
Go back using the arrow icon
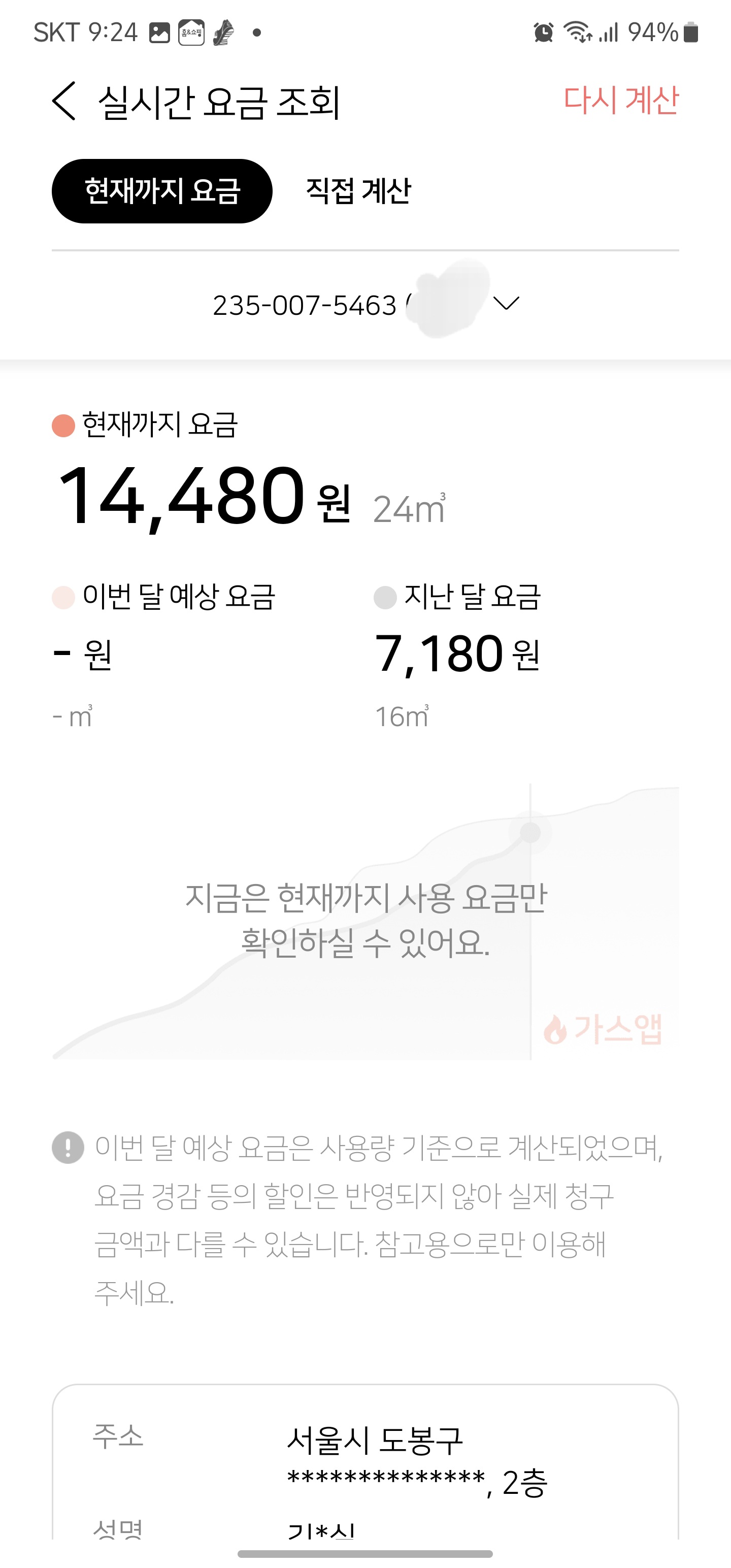click(64, 101)
